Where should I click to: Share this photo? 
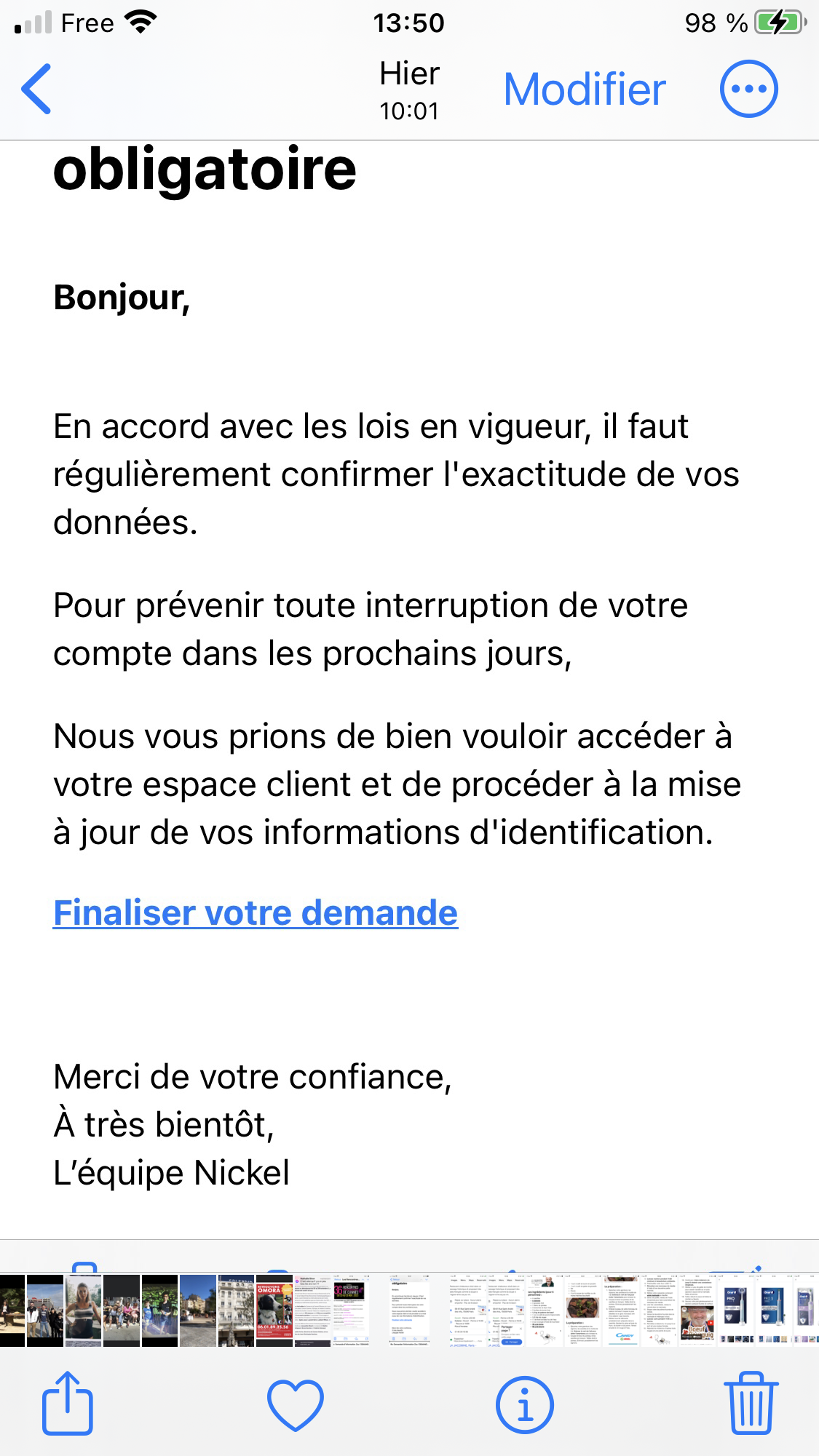coord(67,1403)
